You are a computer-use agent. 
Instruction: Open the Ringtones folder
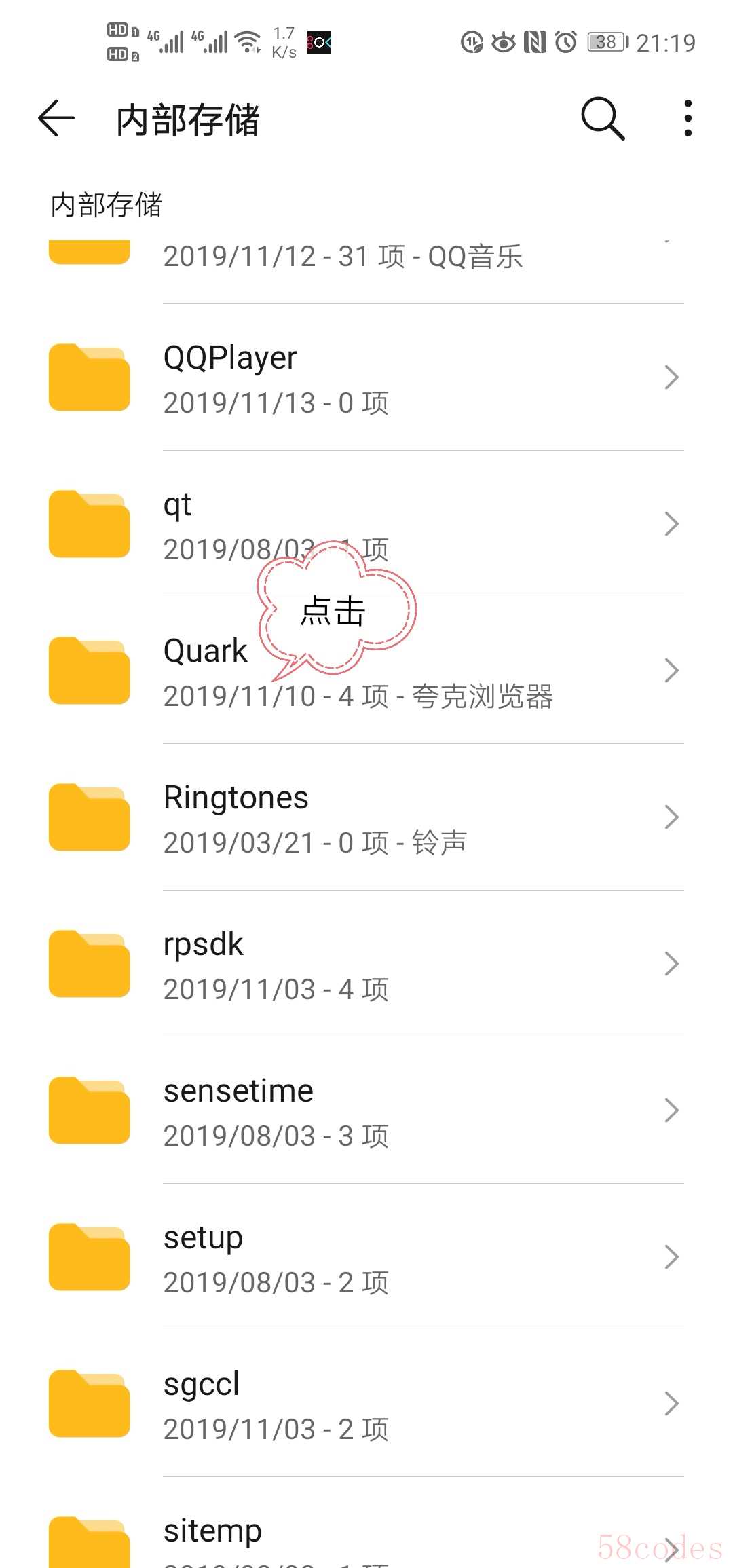coord(366,818)
